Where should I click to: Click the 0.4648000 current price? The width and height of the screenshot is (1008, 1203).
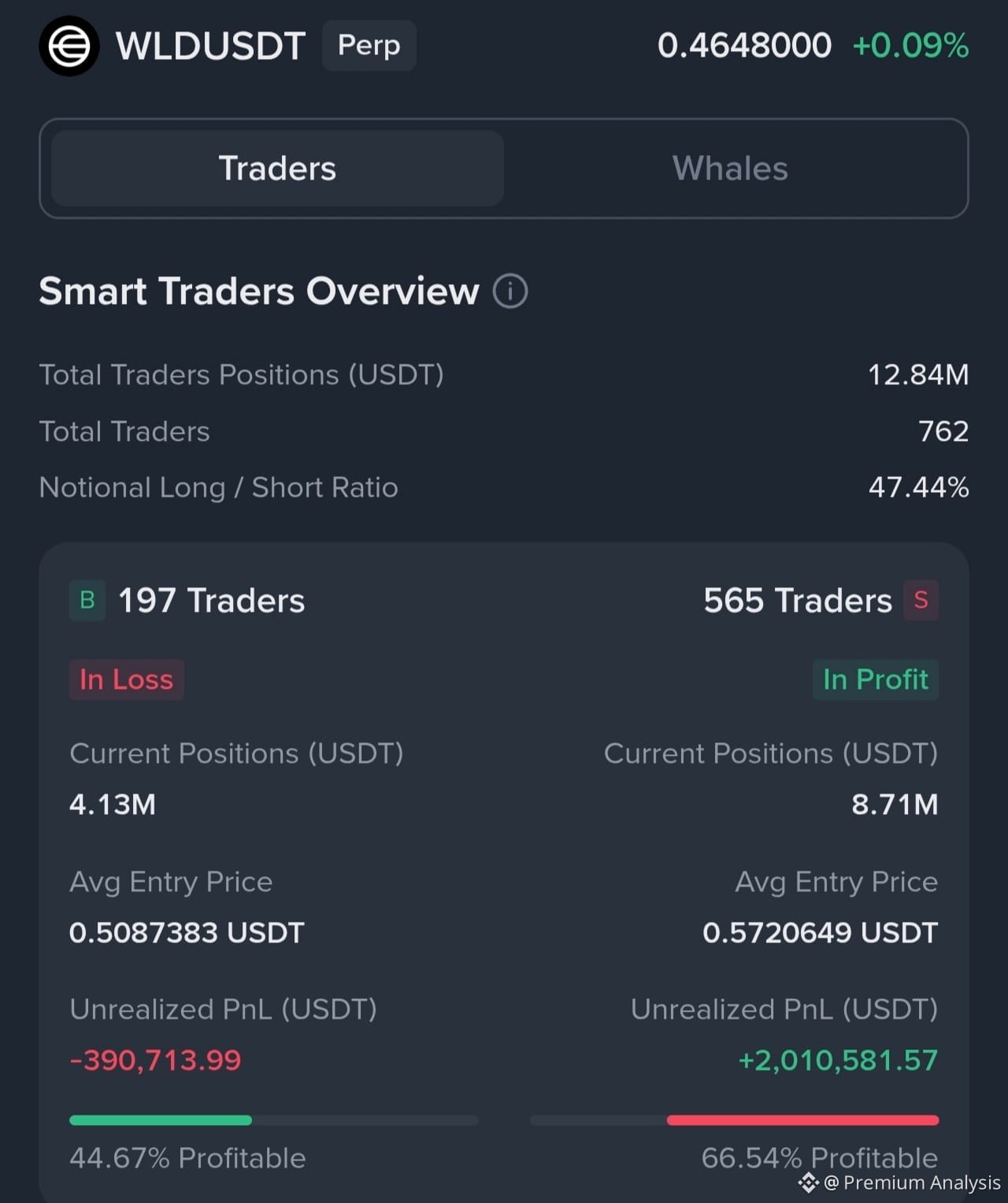point(743,46)
